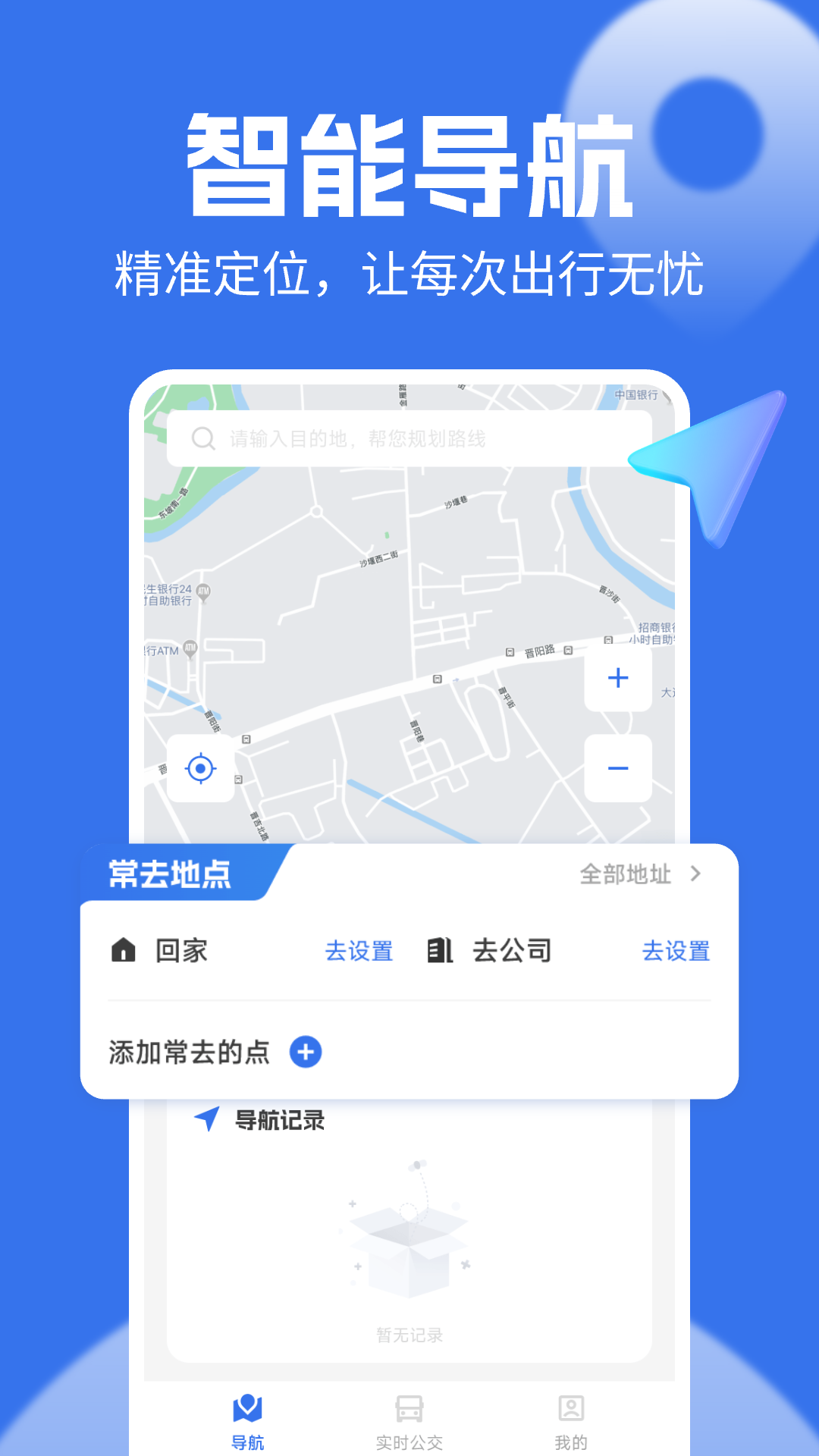Tap 去设置 next to 去公司
This screenshot has width=819, height=1456.
pos(676,951)
